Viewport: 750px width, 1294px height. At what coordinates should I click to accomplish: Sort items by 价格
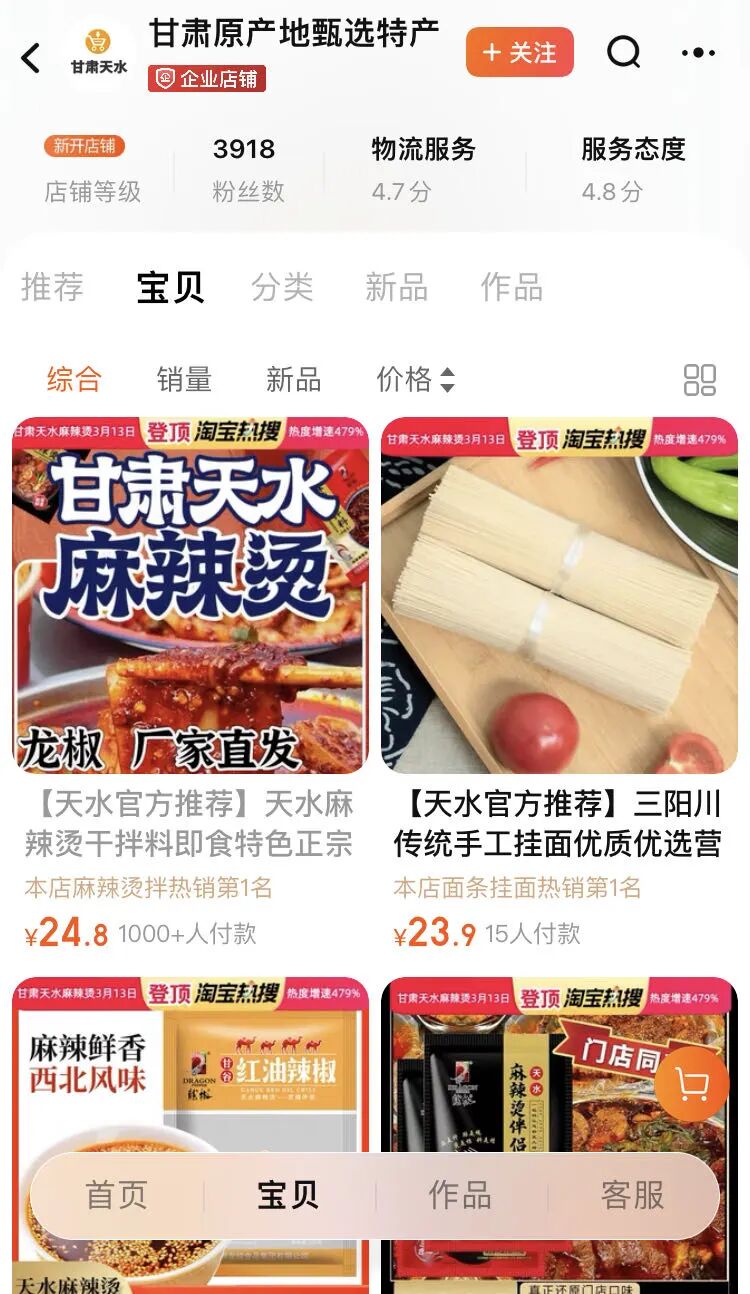pos(415,379)
